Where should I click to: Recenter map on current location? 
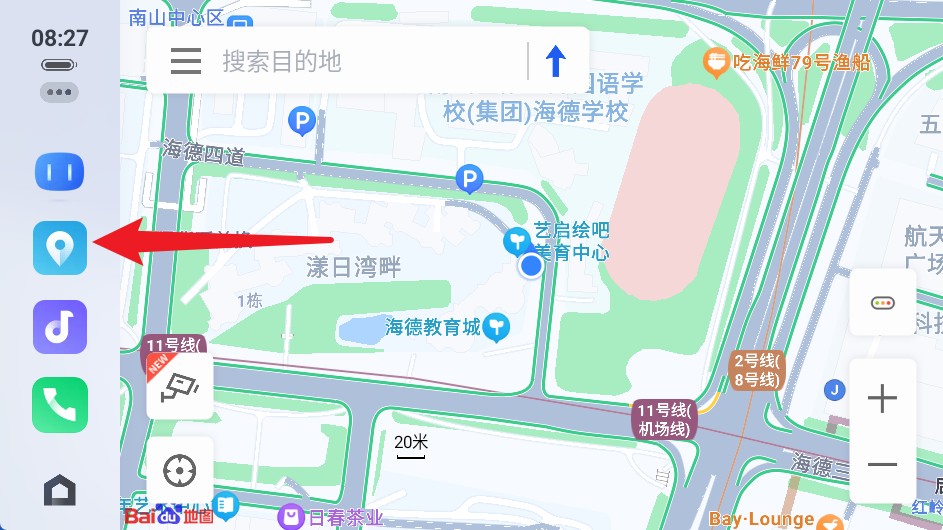click(x=180, y=470)
